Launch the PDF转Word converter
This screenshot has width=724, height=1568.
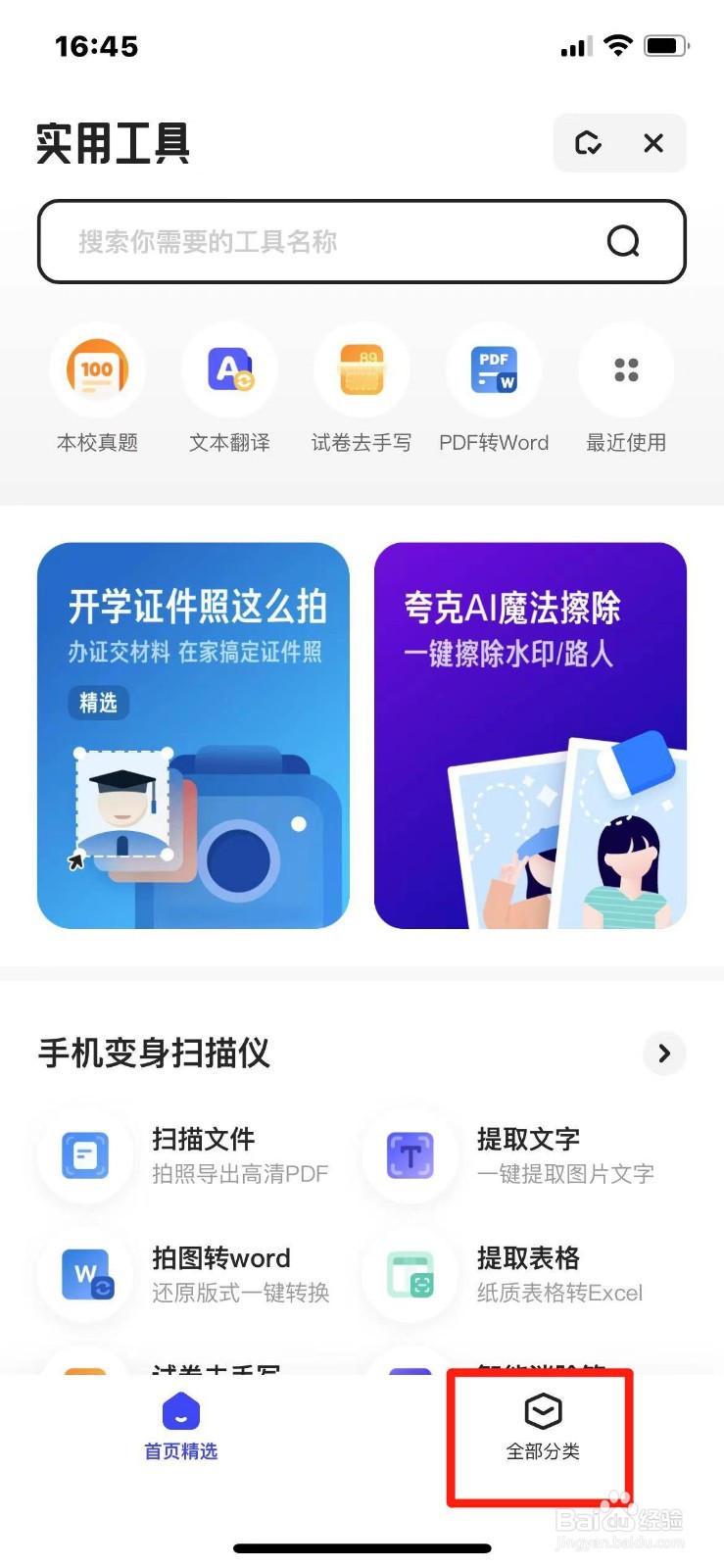pos(494,370)
